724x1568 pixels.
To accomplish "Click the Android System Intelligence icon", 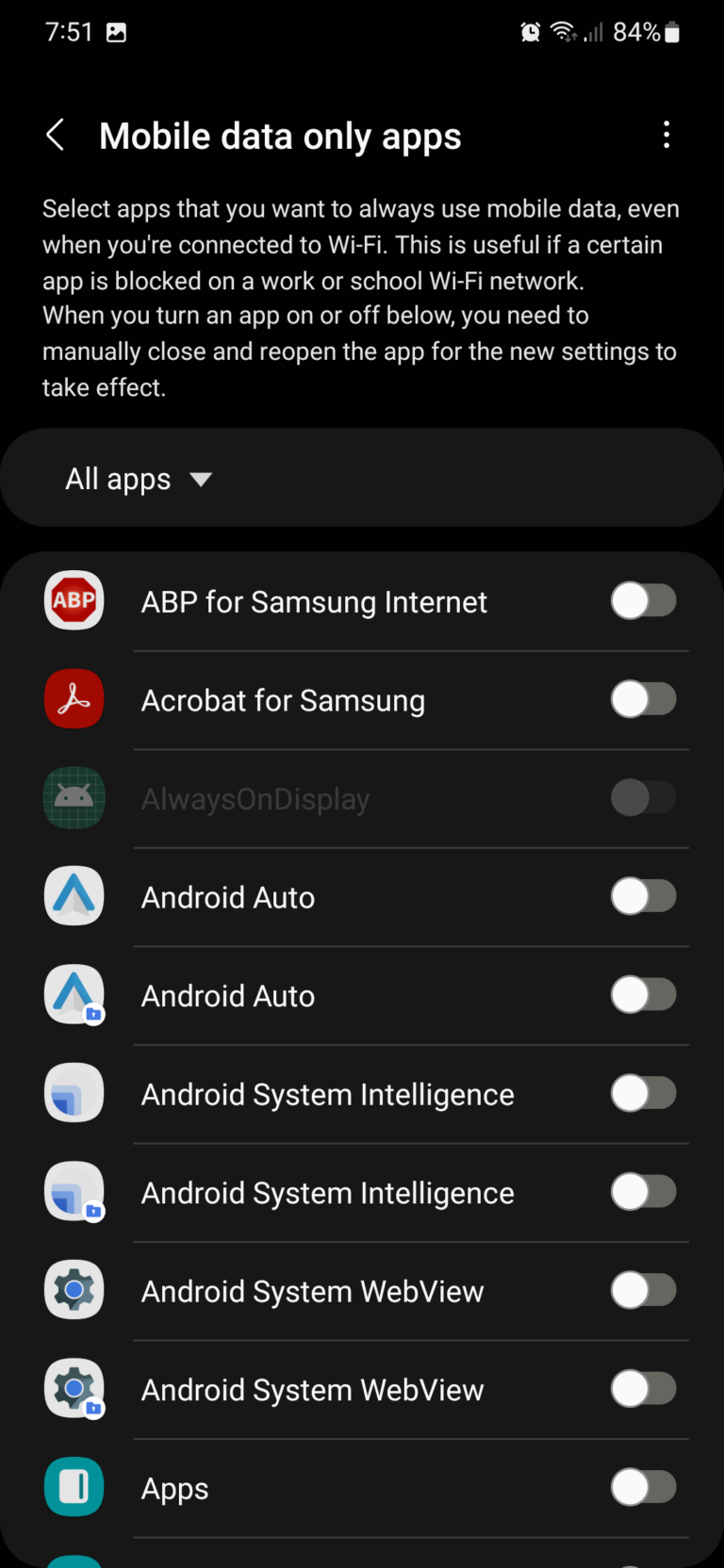I will (x=74, y=1092).
